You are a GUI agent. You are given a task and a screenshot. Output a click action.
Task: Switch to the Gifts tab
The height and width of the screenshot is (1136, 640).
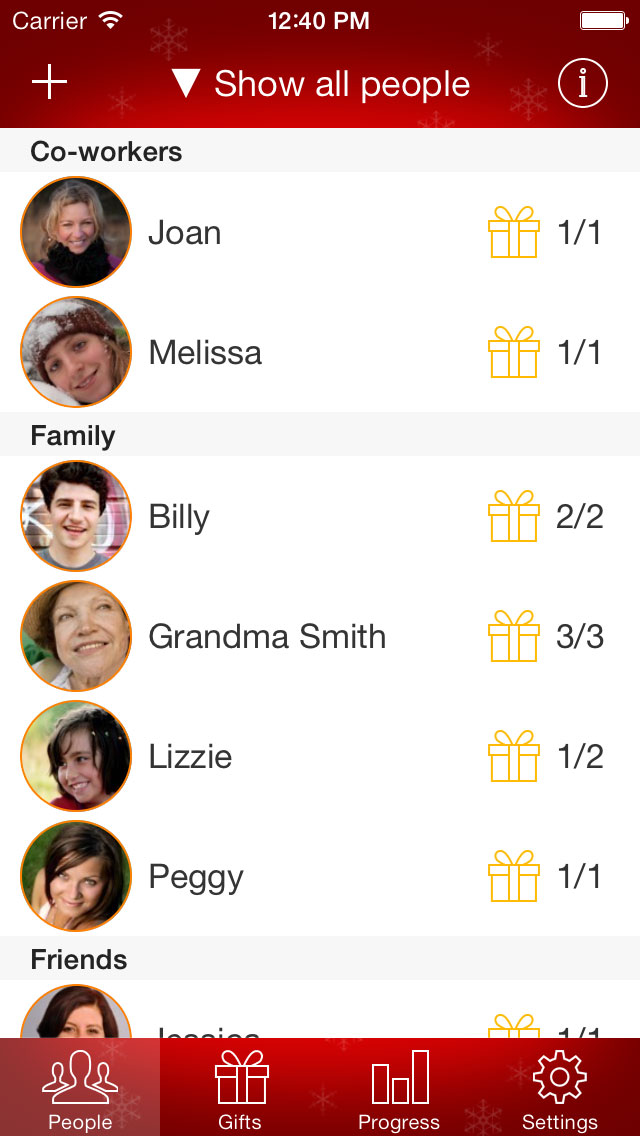(x=240, y=1088)
